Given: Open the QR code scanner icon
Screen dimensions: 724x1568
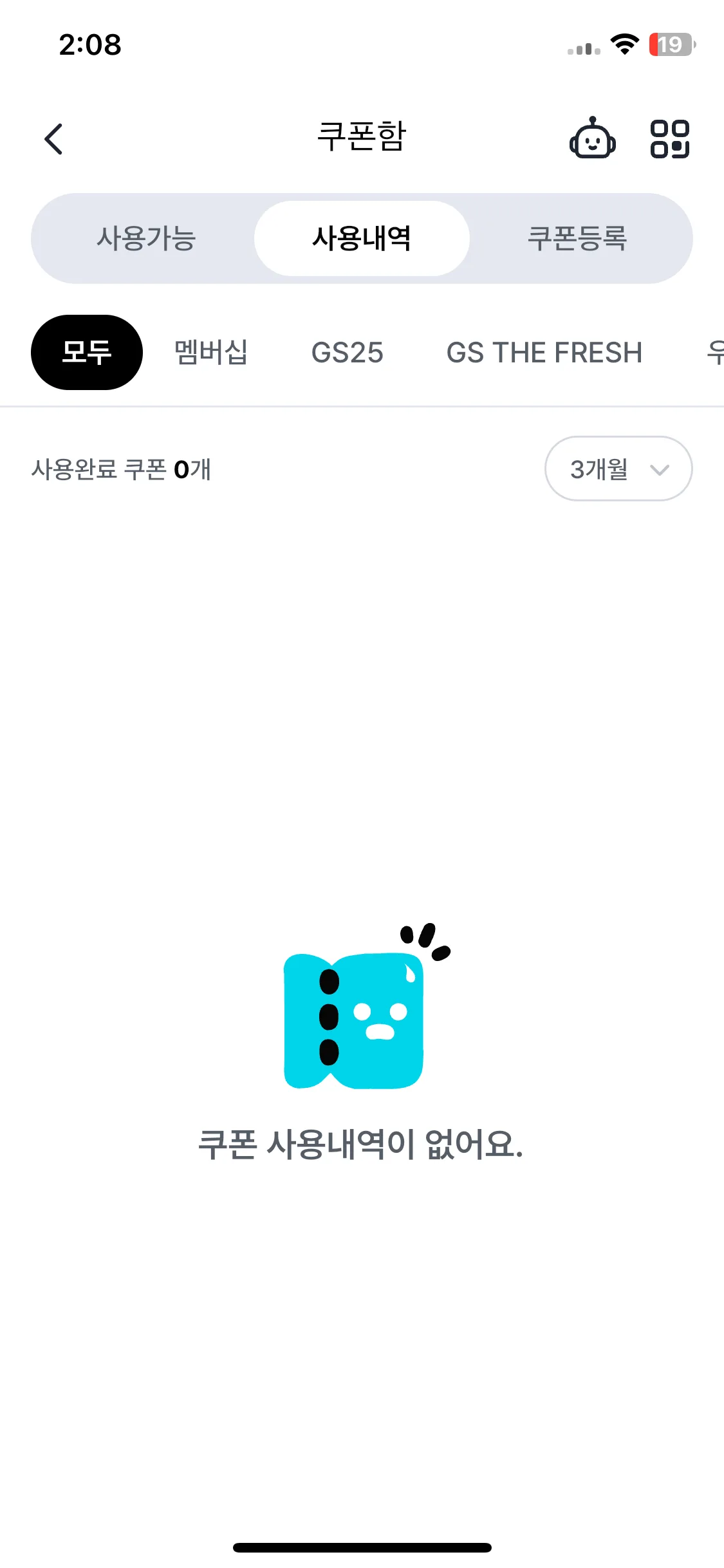Looking at the screenshot, I should click(669, 139).
